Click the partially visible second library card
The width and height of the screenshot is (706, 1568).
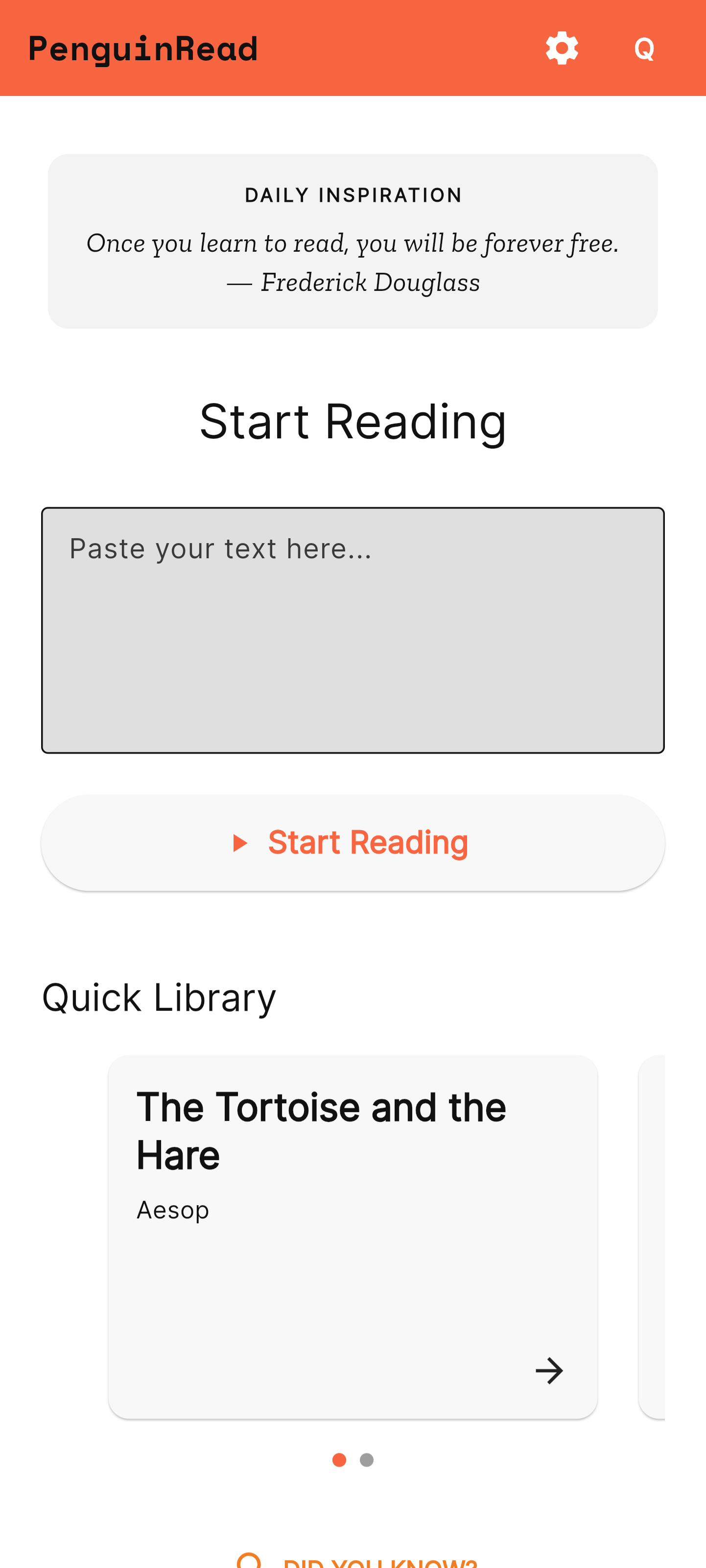pyautogui.click(x=673, y=1235)
